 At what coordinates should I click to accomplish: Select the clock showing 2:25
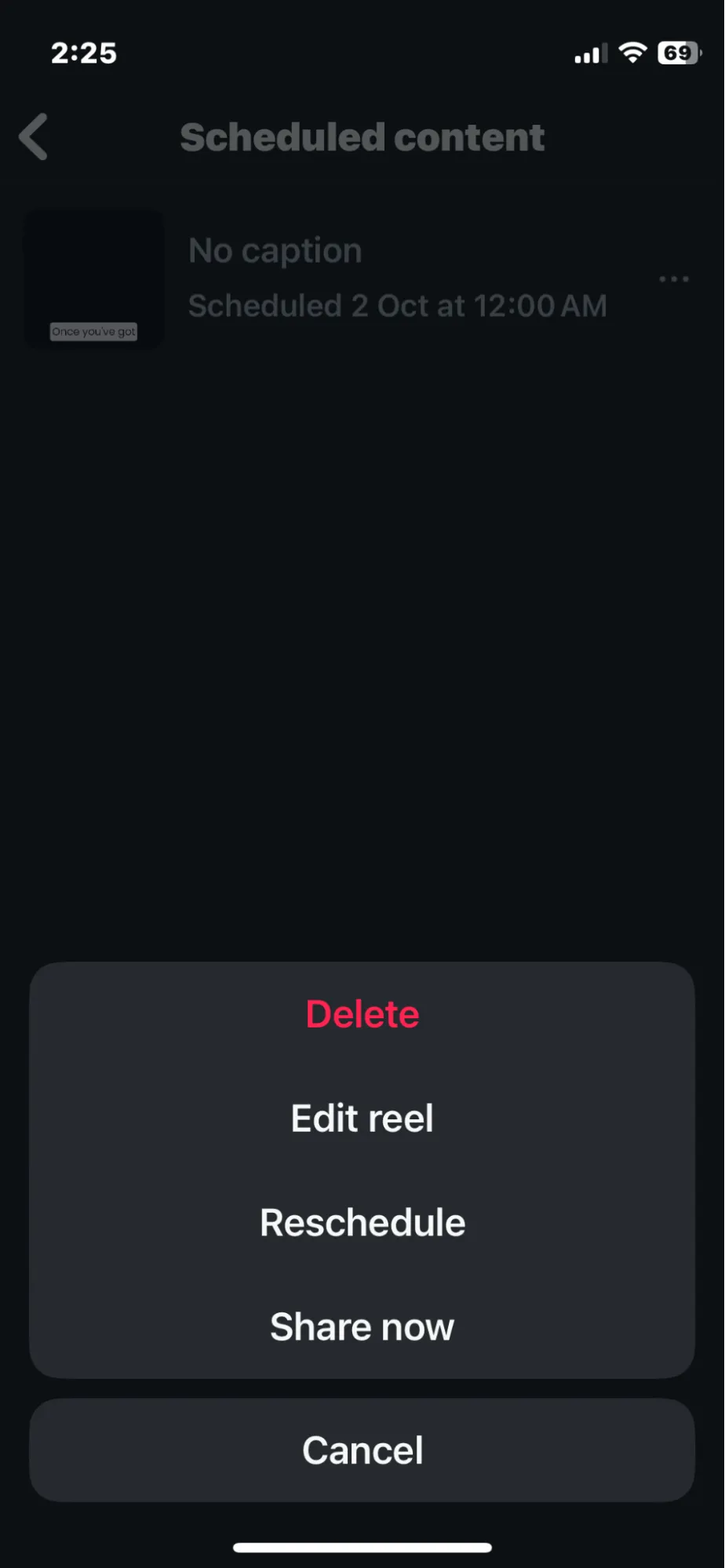coord(83,53)
